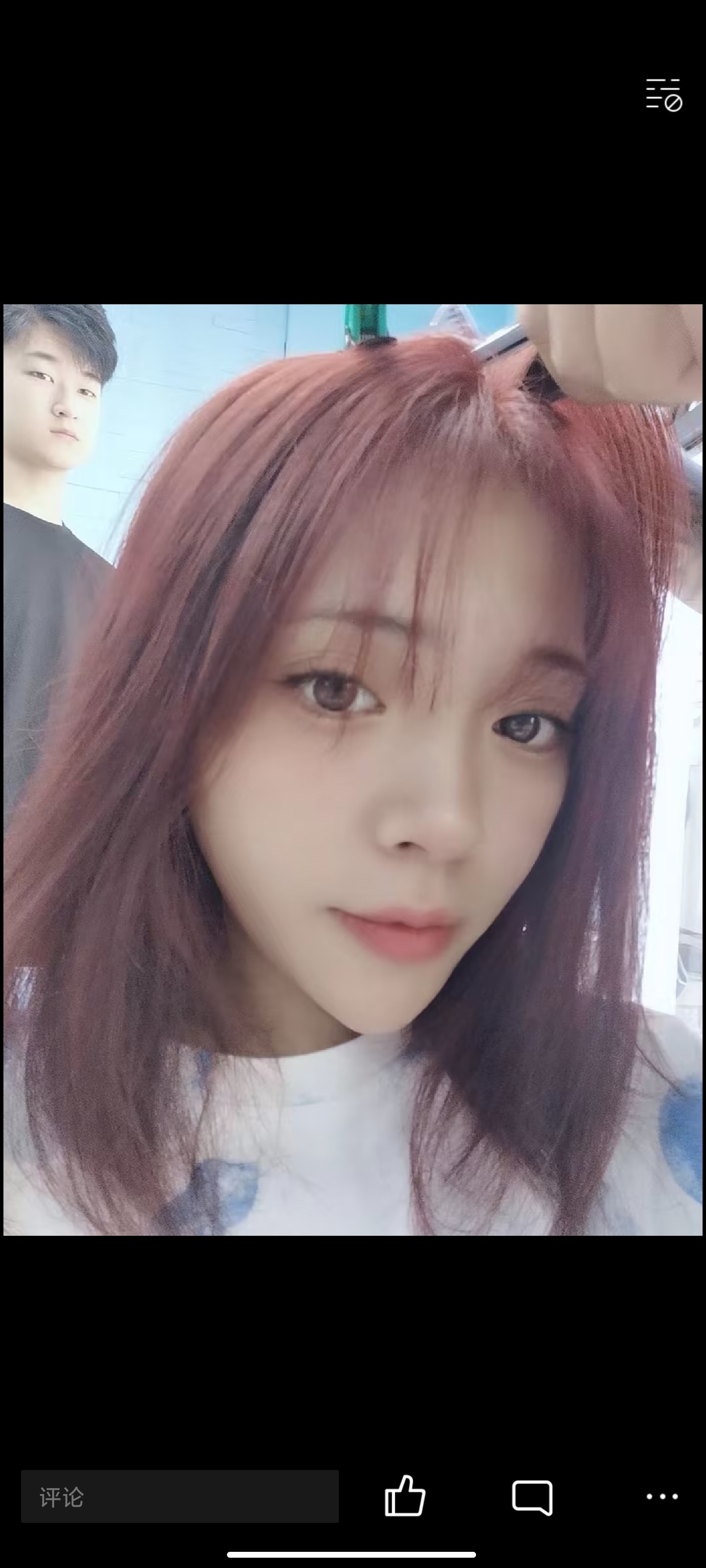Toggle the danmaku-off icon at top right
The image size is (706, 1568).
pyautogui.click(x=663, y=95)
